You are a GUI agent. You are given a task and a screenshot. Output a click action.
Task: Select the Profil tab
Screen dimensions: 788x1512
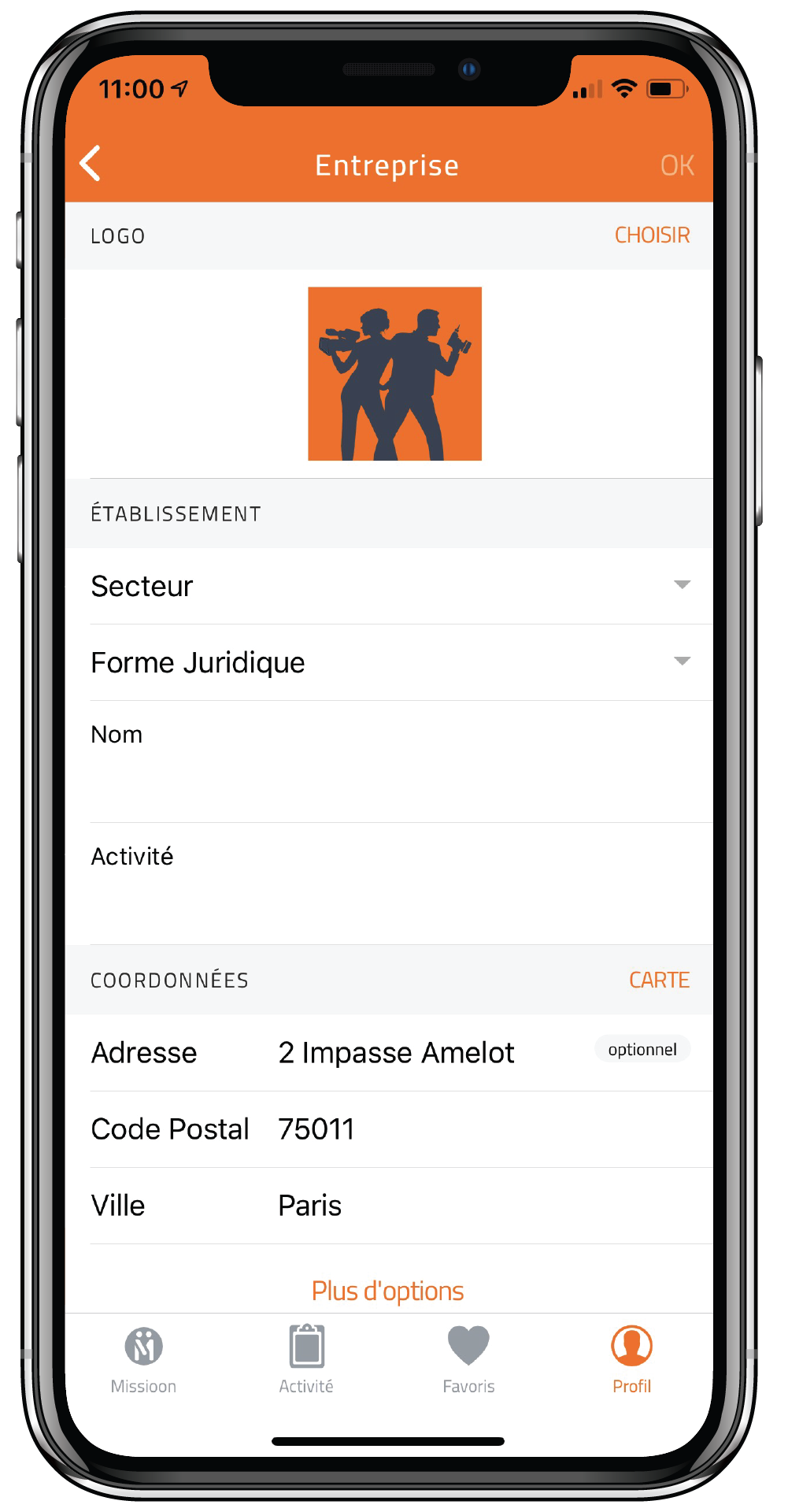coord(631,1359)
